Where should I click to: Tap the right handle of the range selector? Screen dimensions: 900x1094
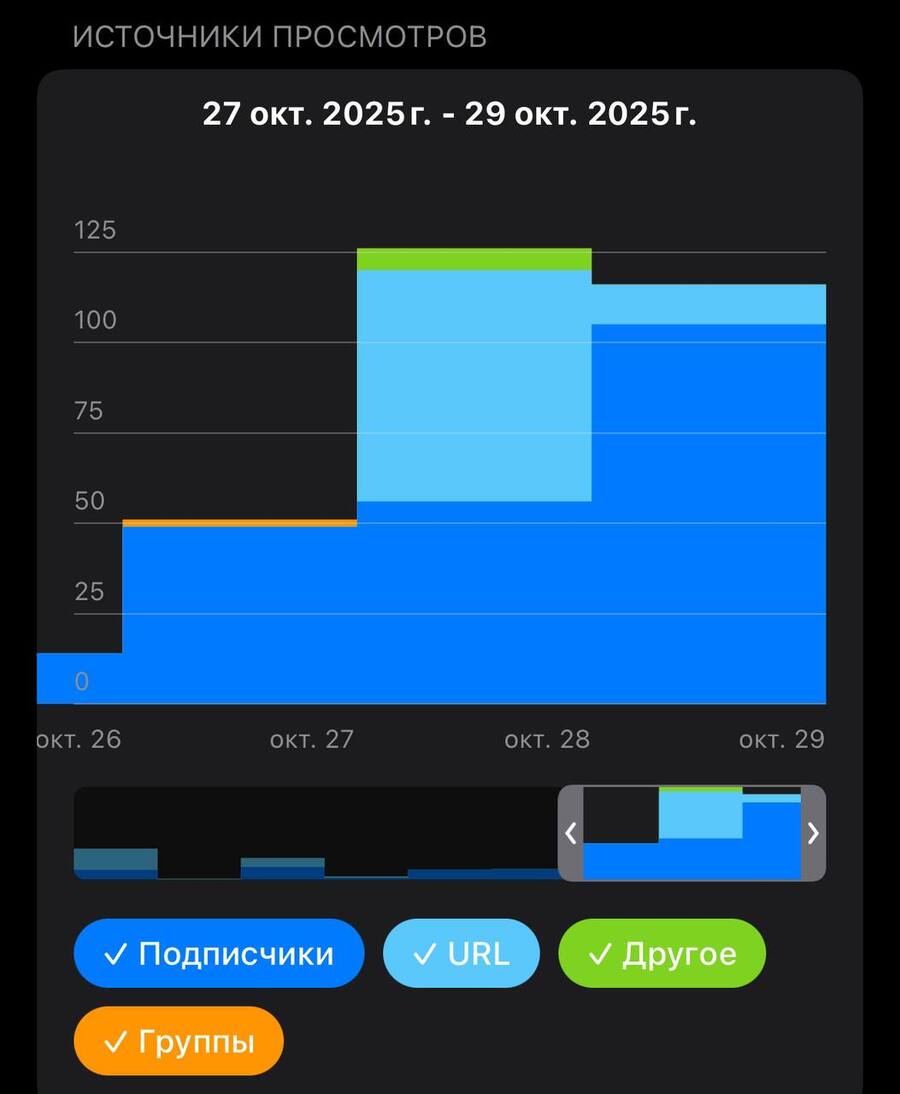813,833
